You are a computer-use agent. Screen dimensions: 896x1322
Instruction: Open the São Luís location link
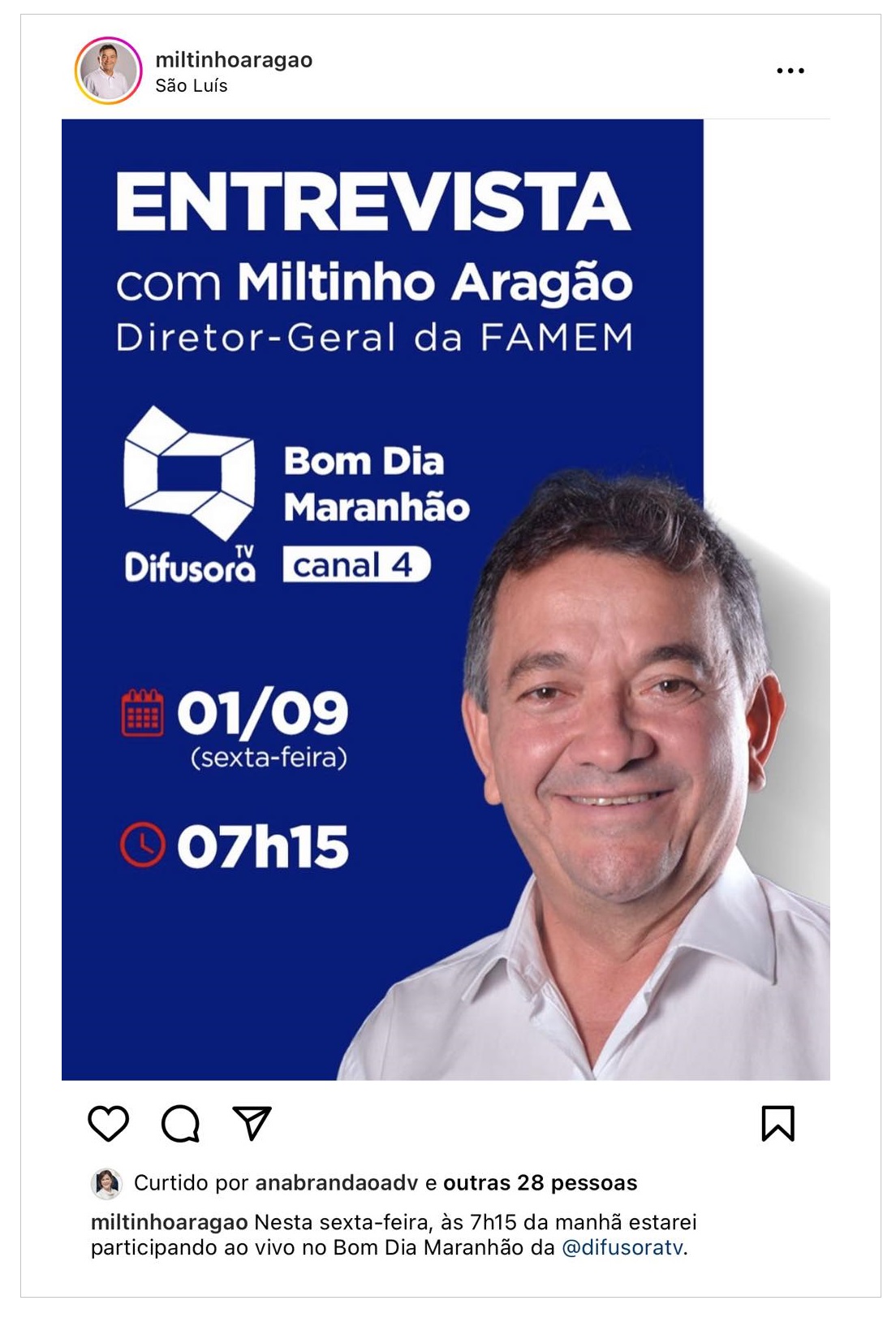pos(192,85)
